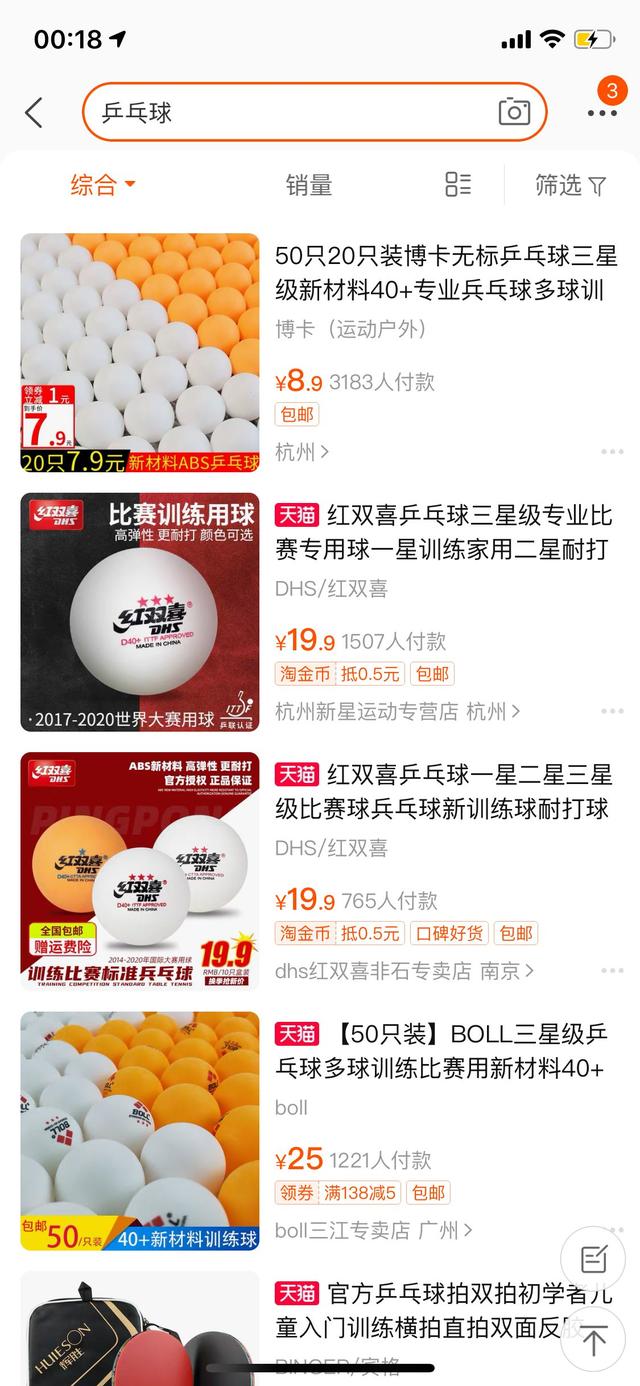Jump back to top of results
The image size is (640, 1386).
pos(593,1339)
